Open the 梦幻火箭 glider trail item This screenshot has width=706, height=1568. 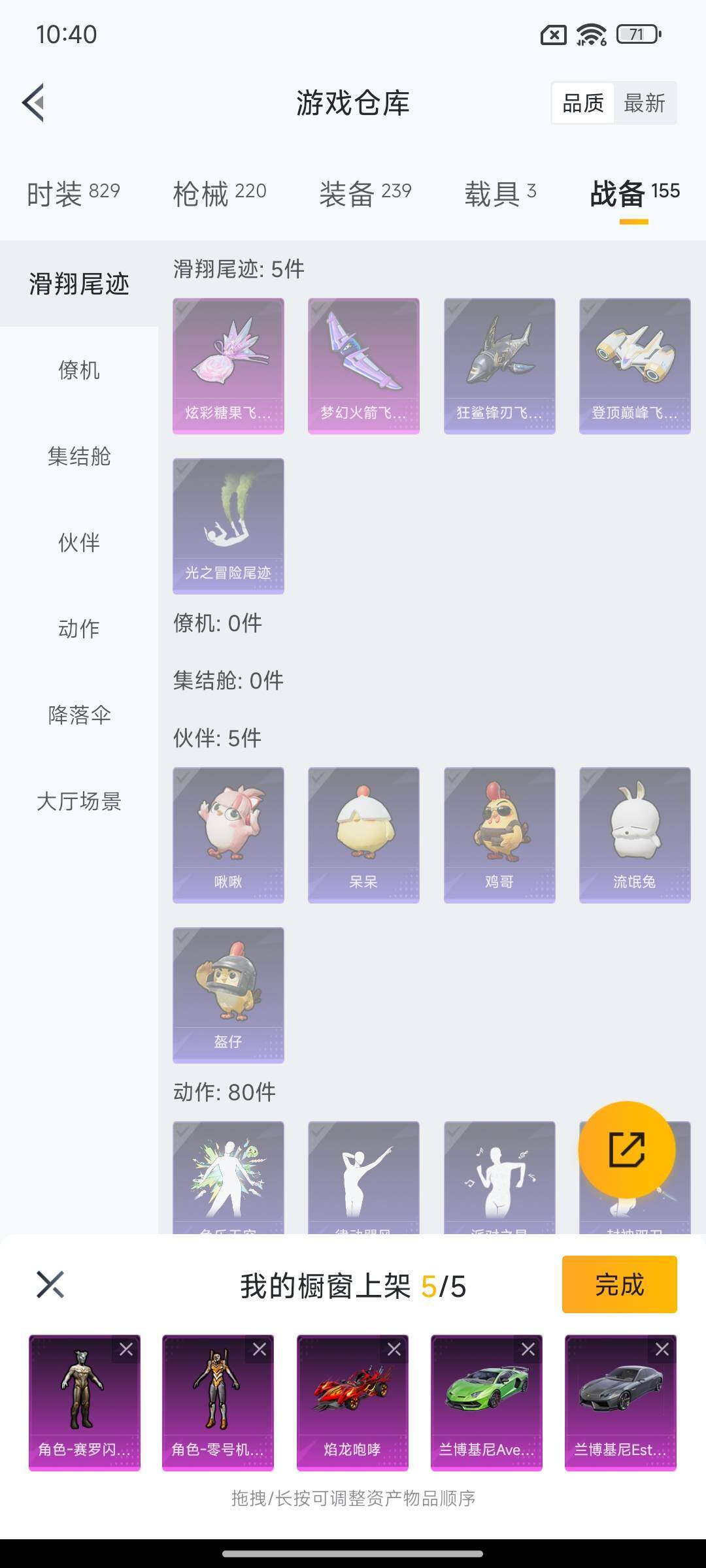(x=363, y=365)
